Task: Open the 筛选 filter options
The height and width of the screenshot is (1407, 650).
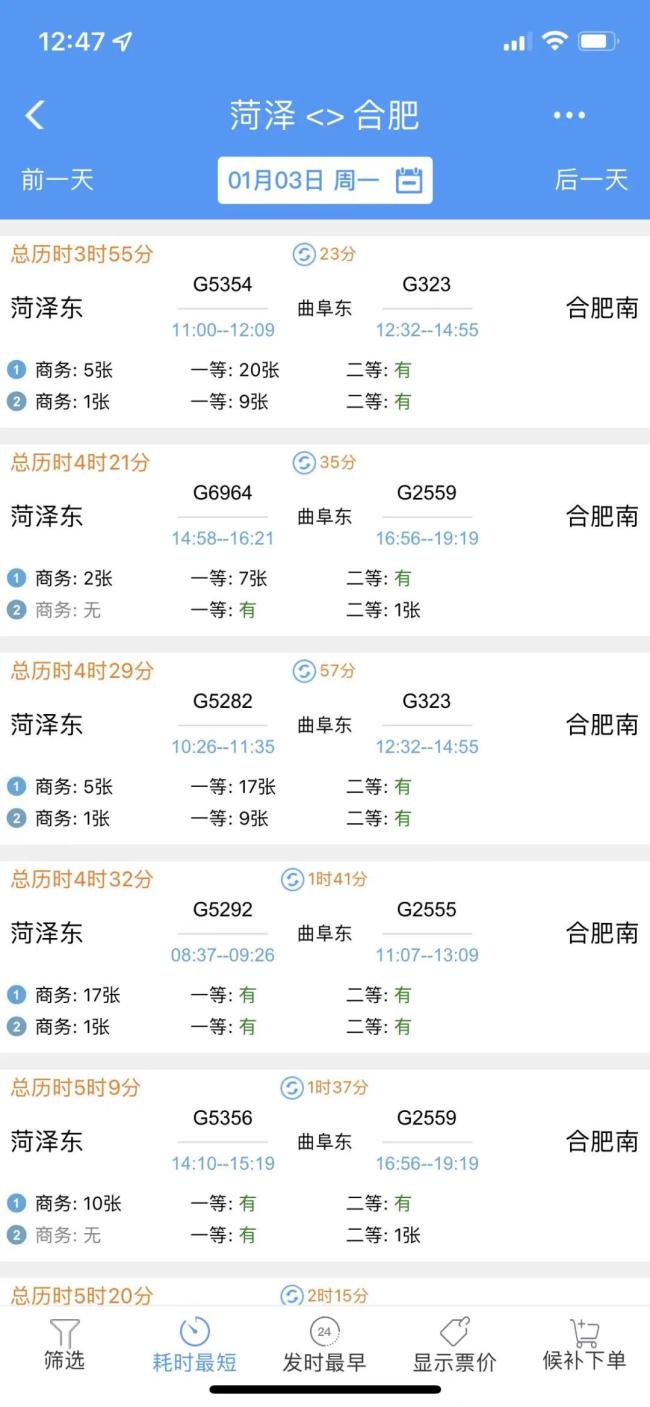Action: [x=64, y=1345]
